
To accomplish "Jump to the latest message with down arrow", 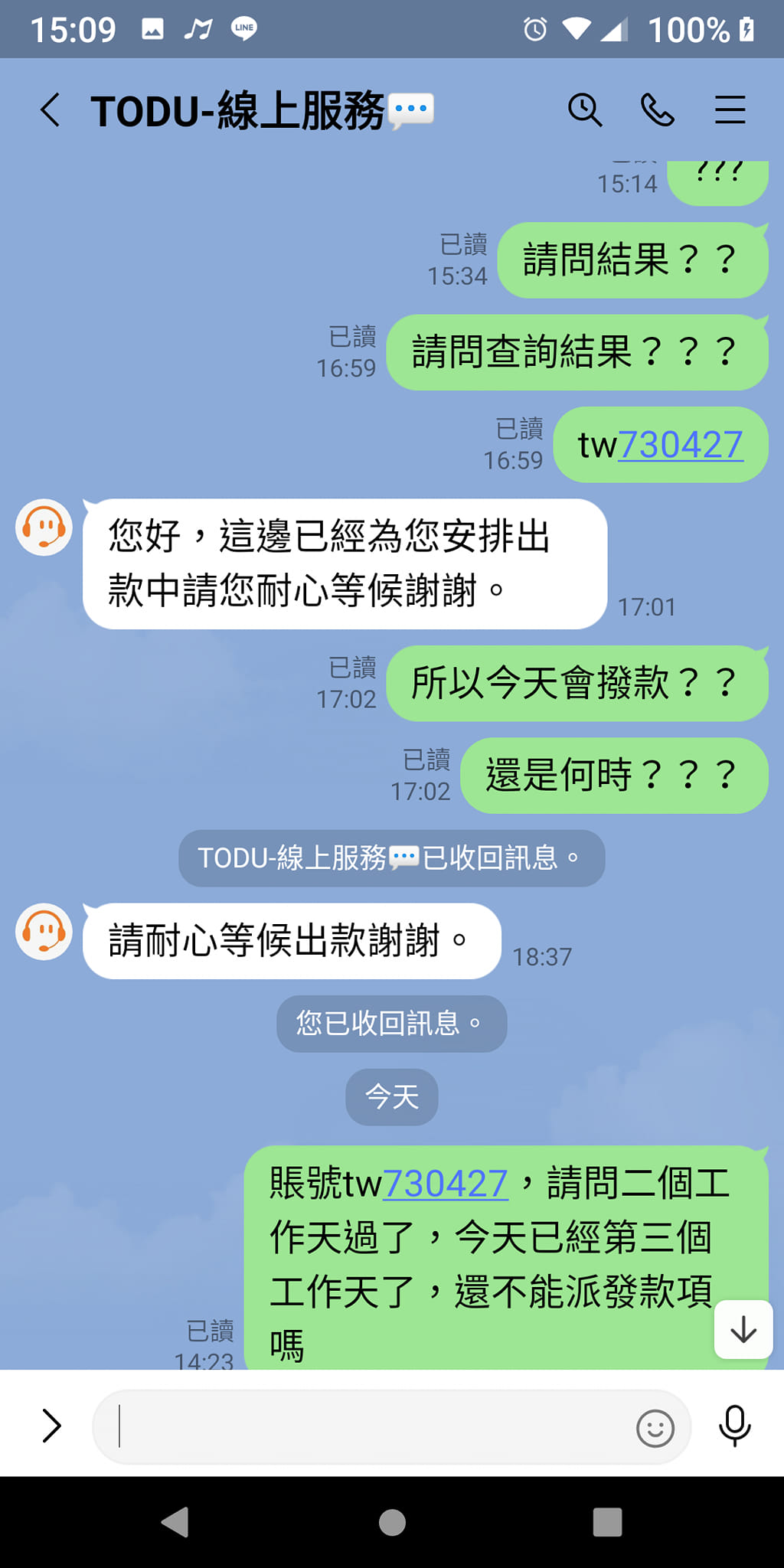I will click(743, 1330).
